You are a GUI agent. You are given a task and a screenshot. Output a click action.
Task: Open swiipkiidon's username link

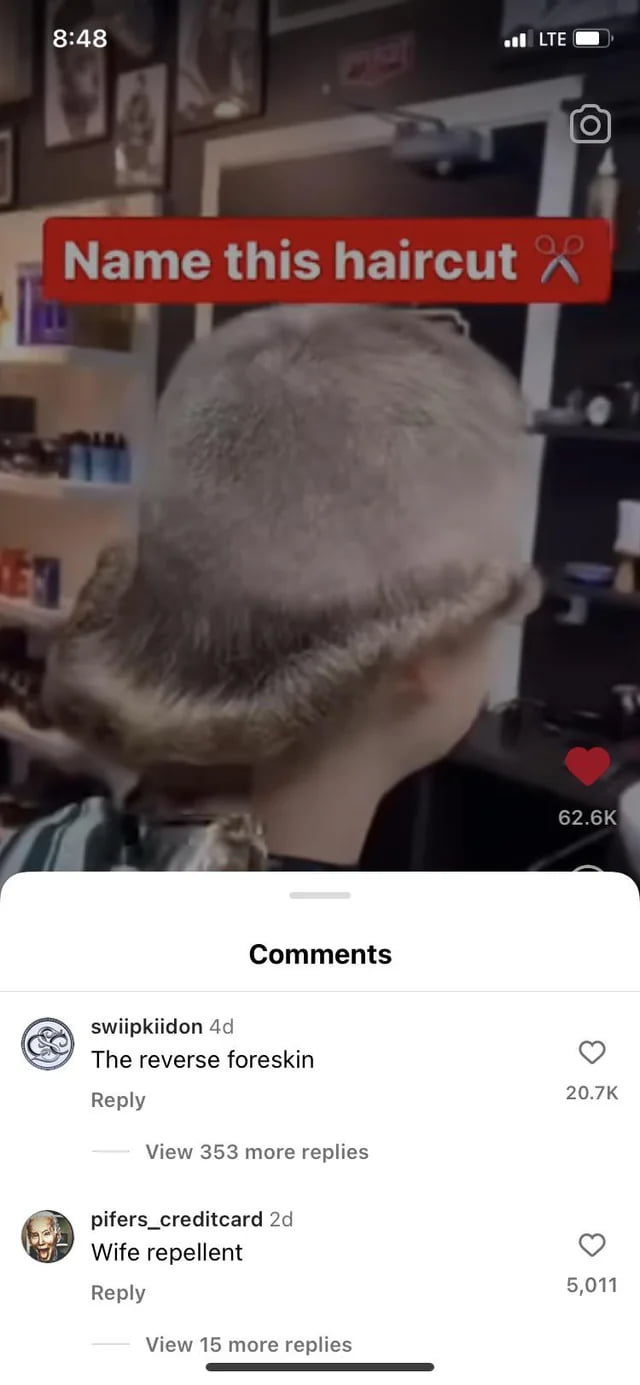pyautogui.click(x=147, y=1027)
